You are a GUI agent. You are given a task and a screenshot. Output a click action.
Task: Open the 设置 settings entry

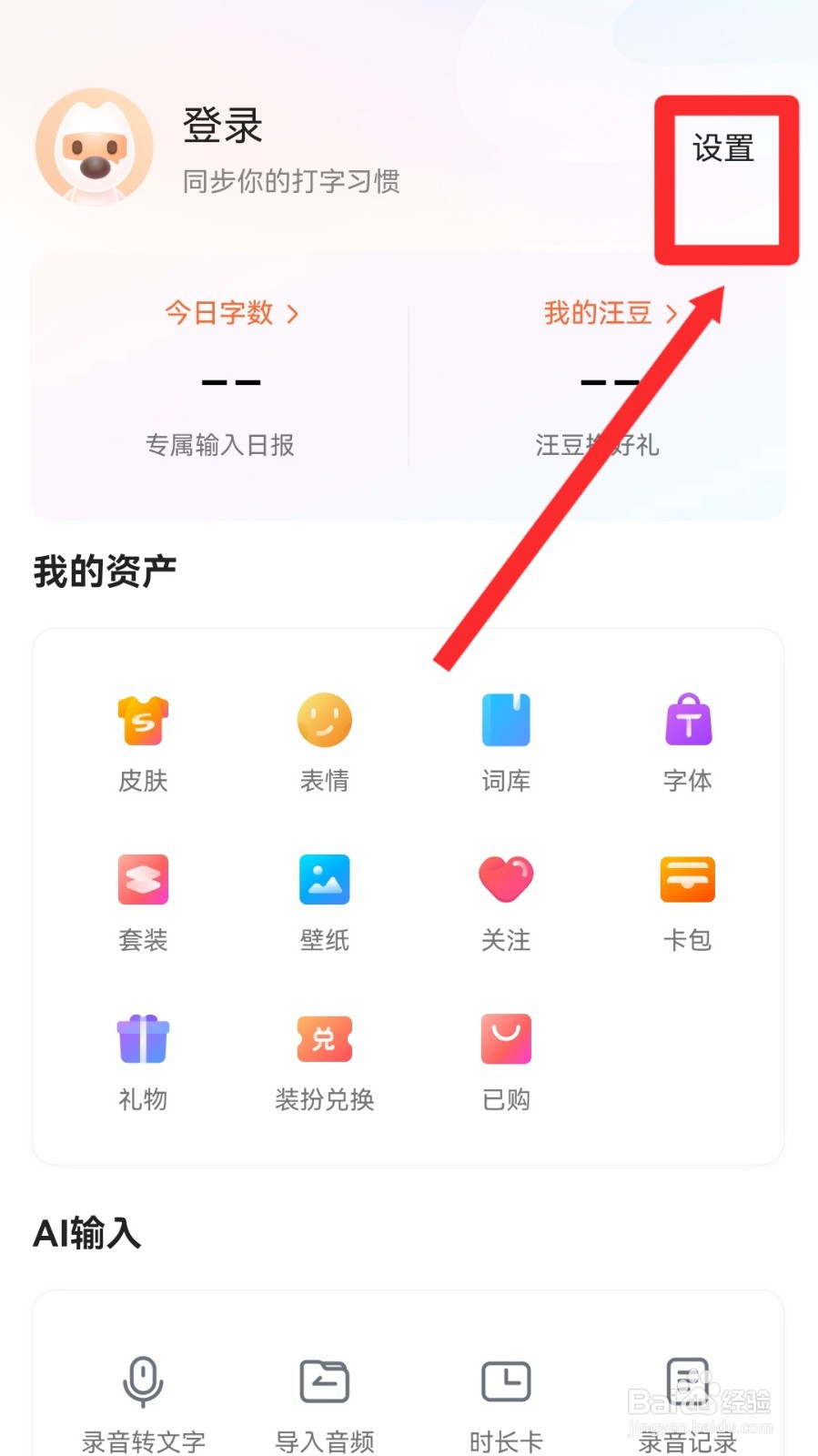coord(723,148)
